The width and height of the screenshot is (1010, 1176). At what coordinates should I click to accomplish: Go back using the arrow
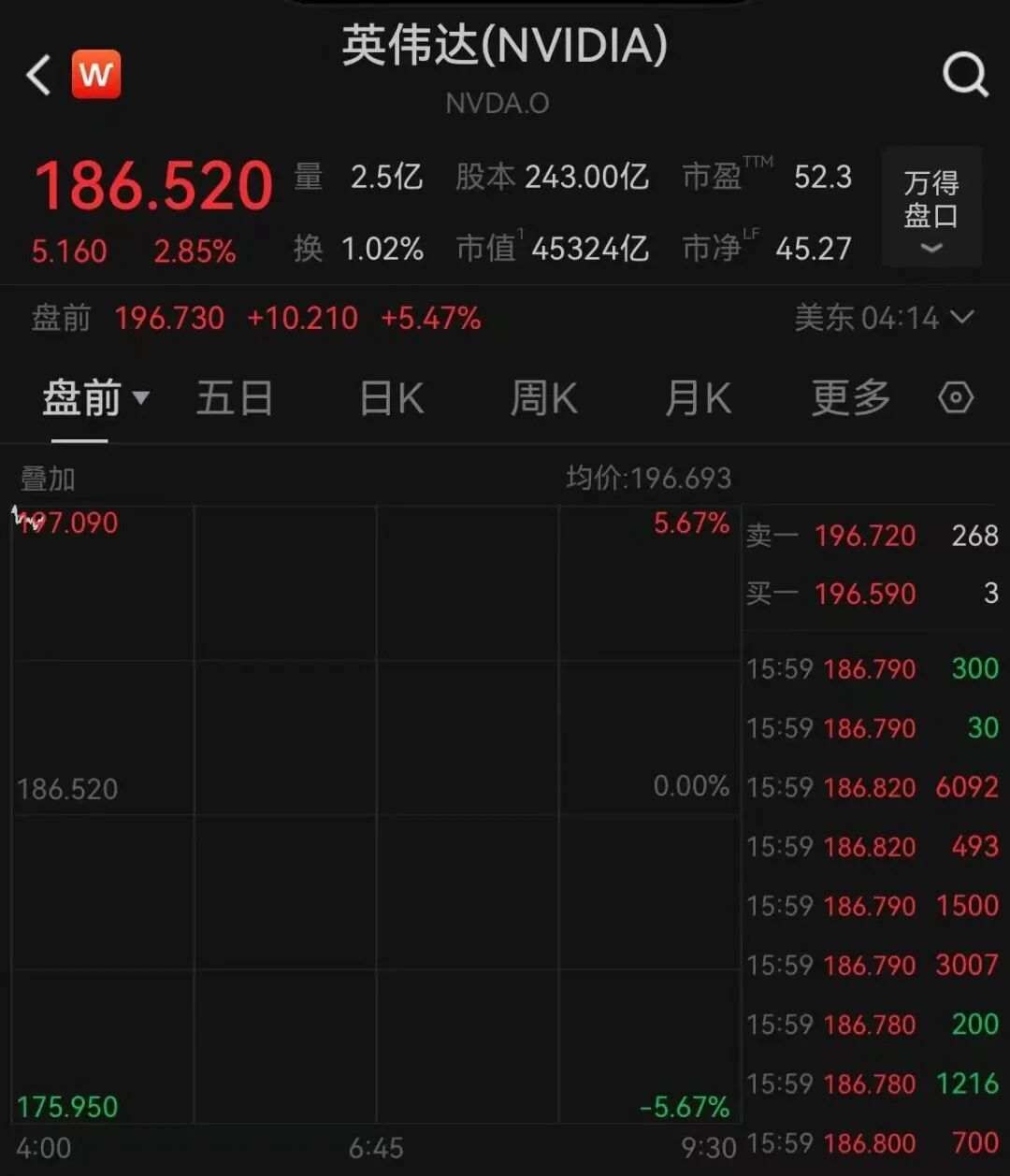point(38,75)
